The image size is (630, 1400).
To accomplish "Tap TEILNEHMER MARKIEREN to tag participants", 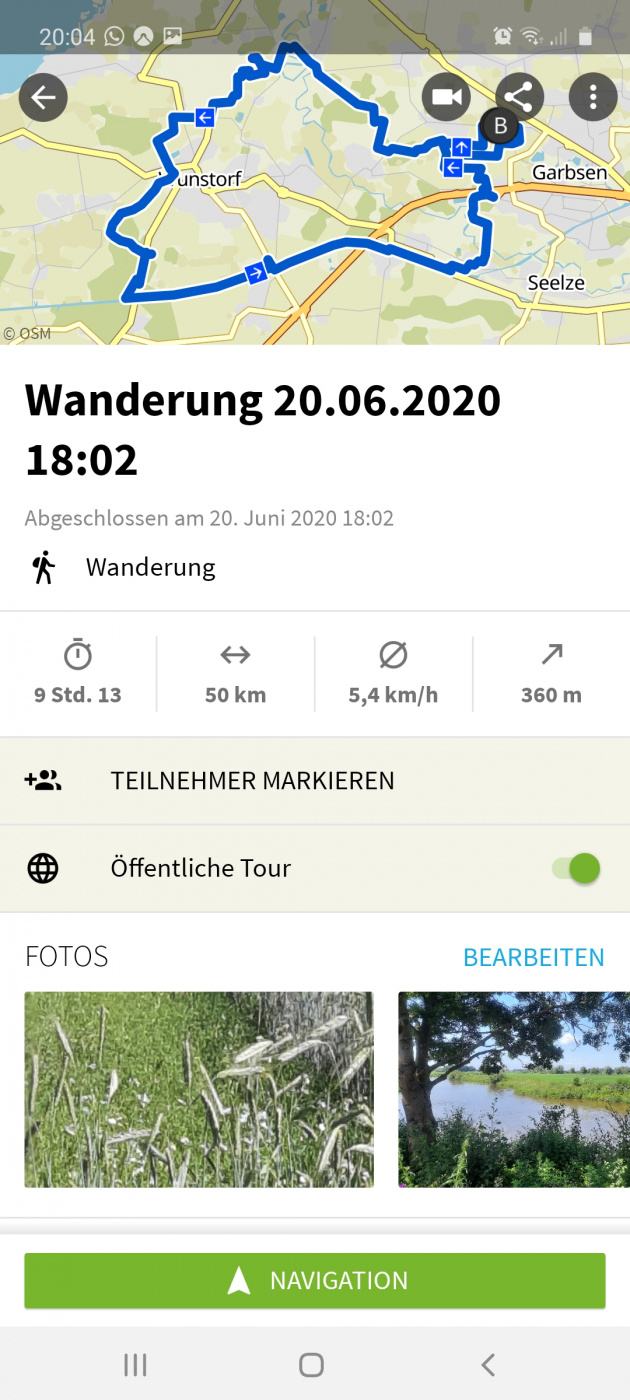I will (252, 781).
